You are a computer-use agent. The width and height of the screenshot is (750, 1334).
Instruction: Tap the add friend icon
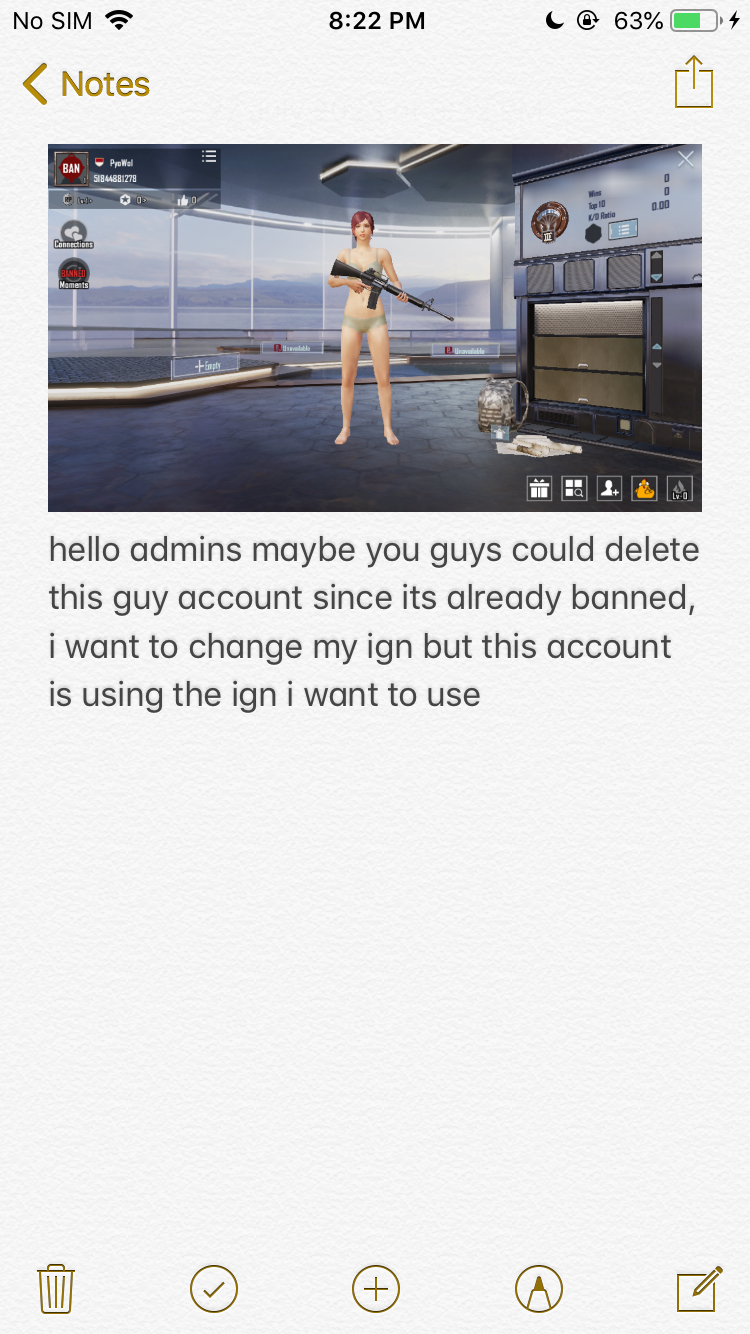[609, 488]
